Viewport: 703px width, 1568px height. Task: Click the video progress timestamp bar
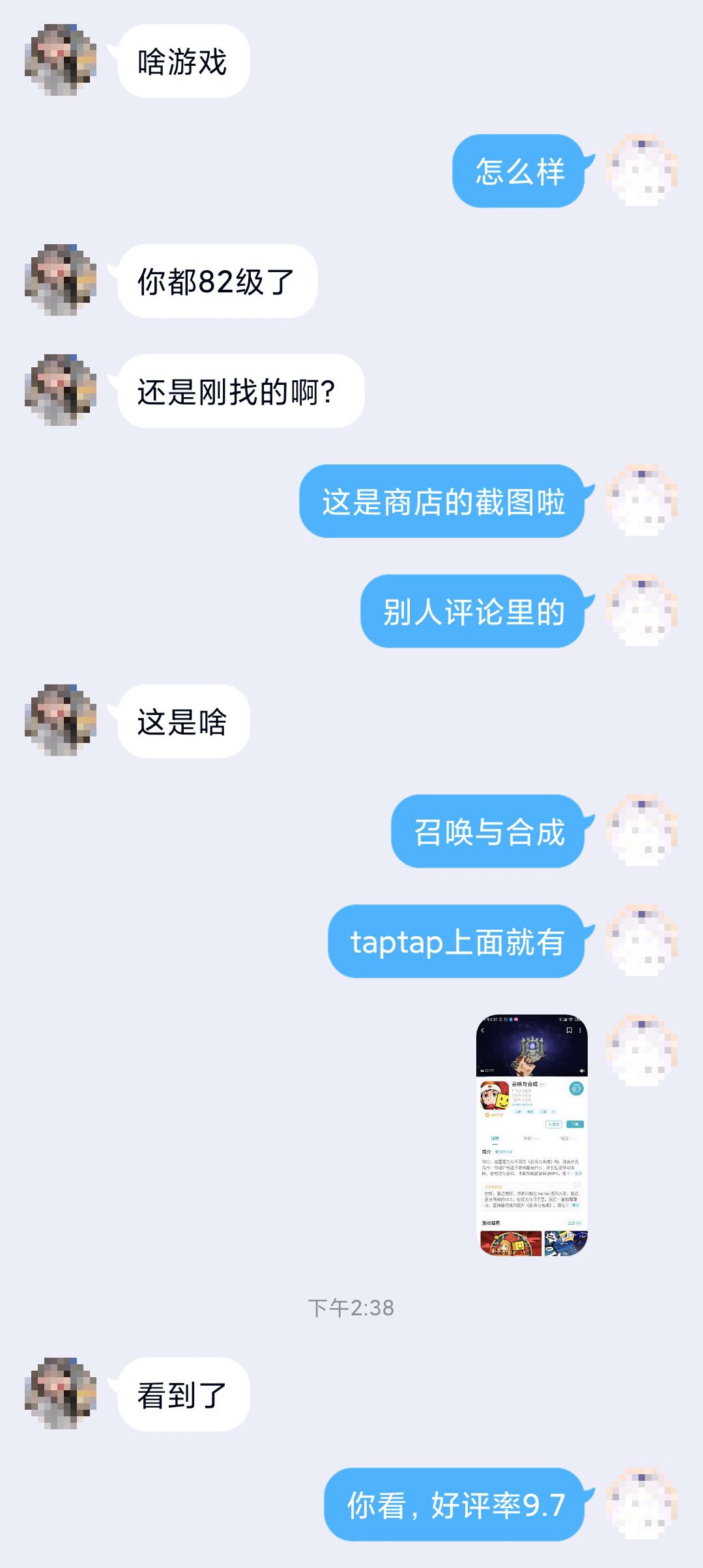(489, 1069)
